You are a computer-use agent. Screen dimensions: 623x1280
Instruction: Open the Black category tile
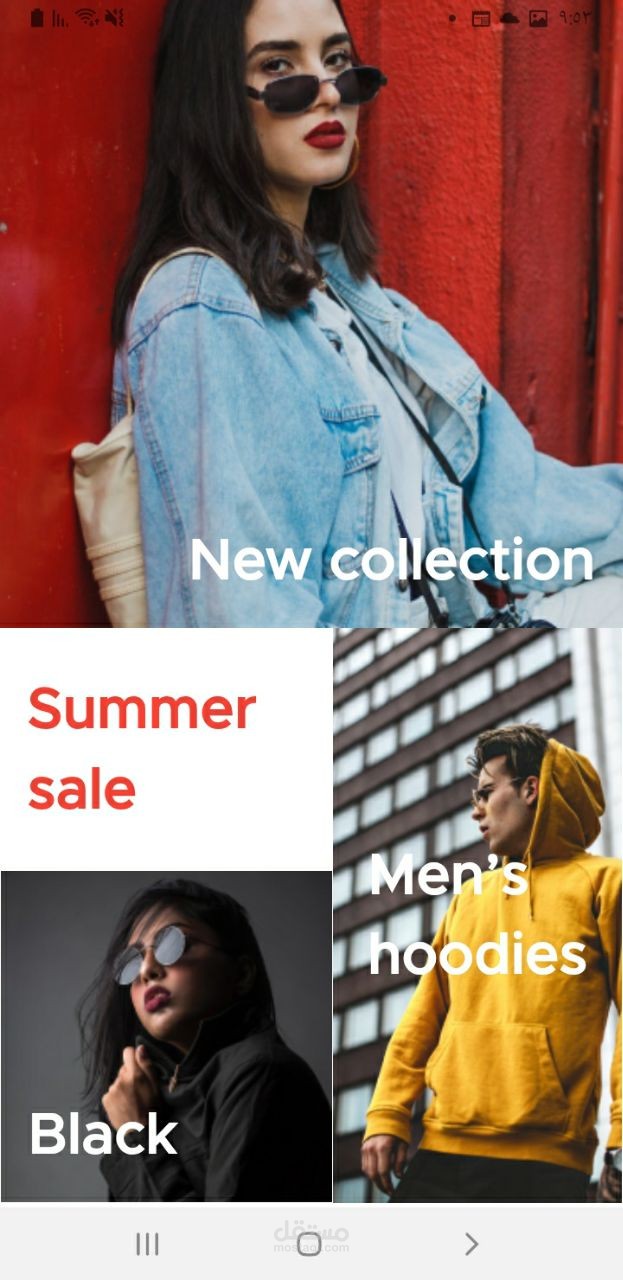pyautogui.click(x=166, y=1036)
